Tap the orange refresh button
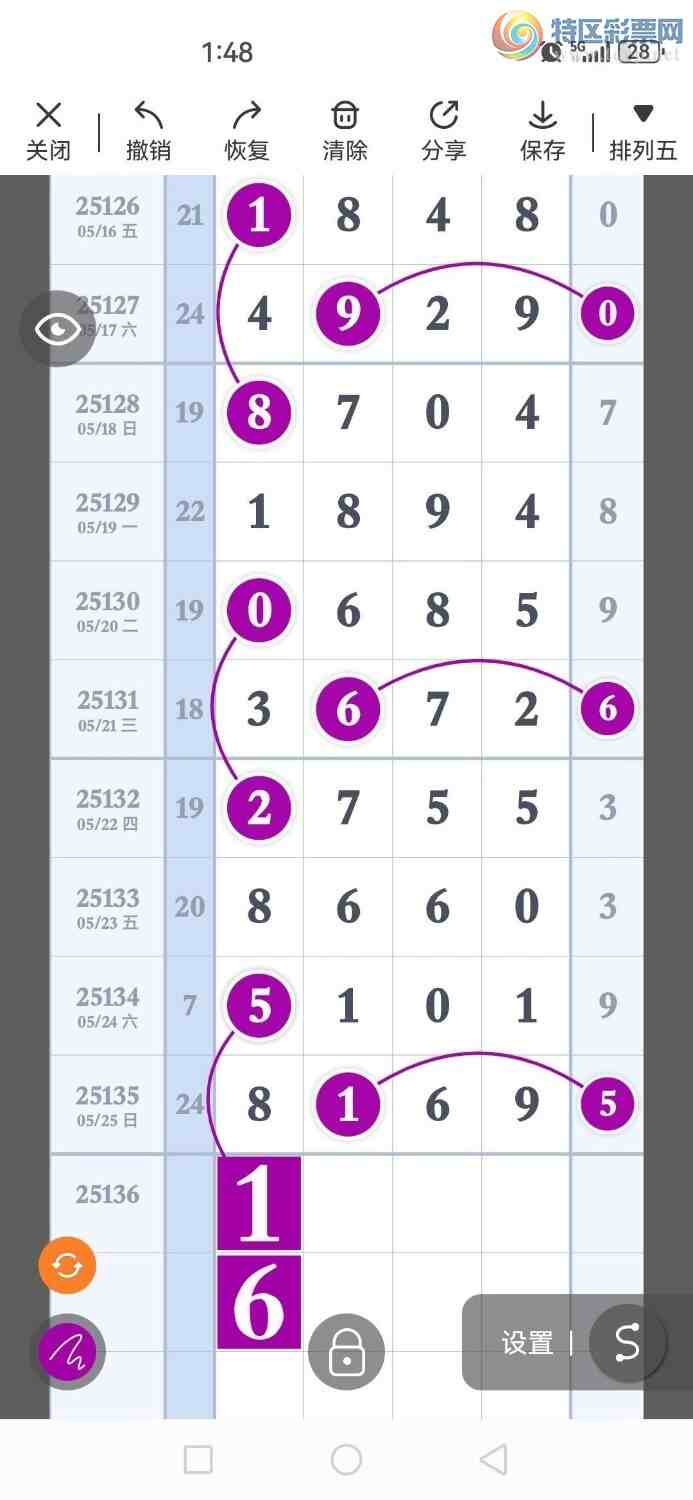Image resolution: width=693 pixels, height=1500 pixels. tap(67, 1266)
